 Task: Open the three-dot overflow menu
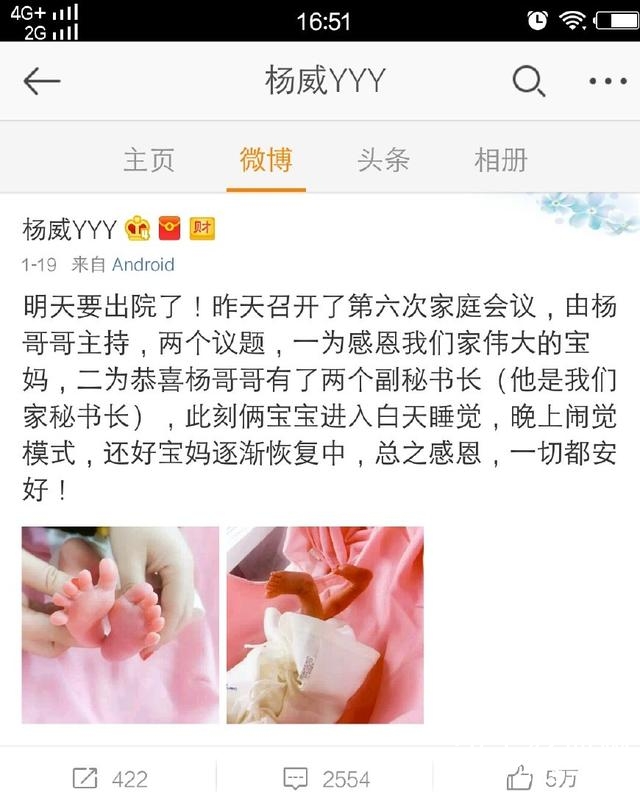[606, 82]
